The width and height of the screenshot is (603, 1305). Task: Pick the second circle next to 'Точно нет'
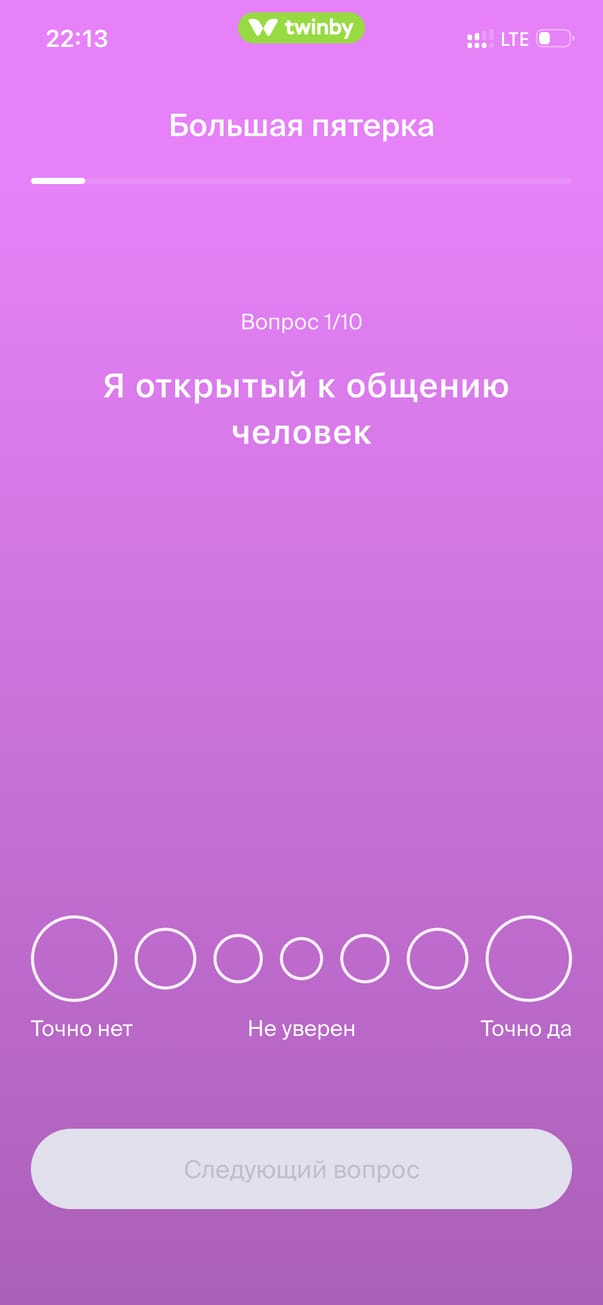pyautogui.click(x=165, y=958)
